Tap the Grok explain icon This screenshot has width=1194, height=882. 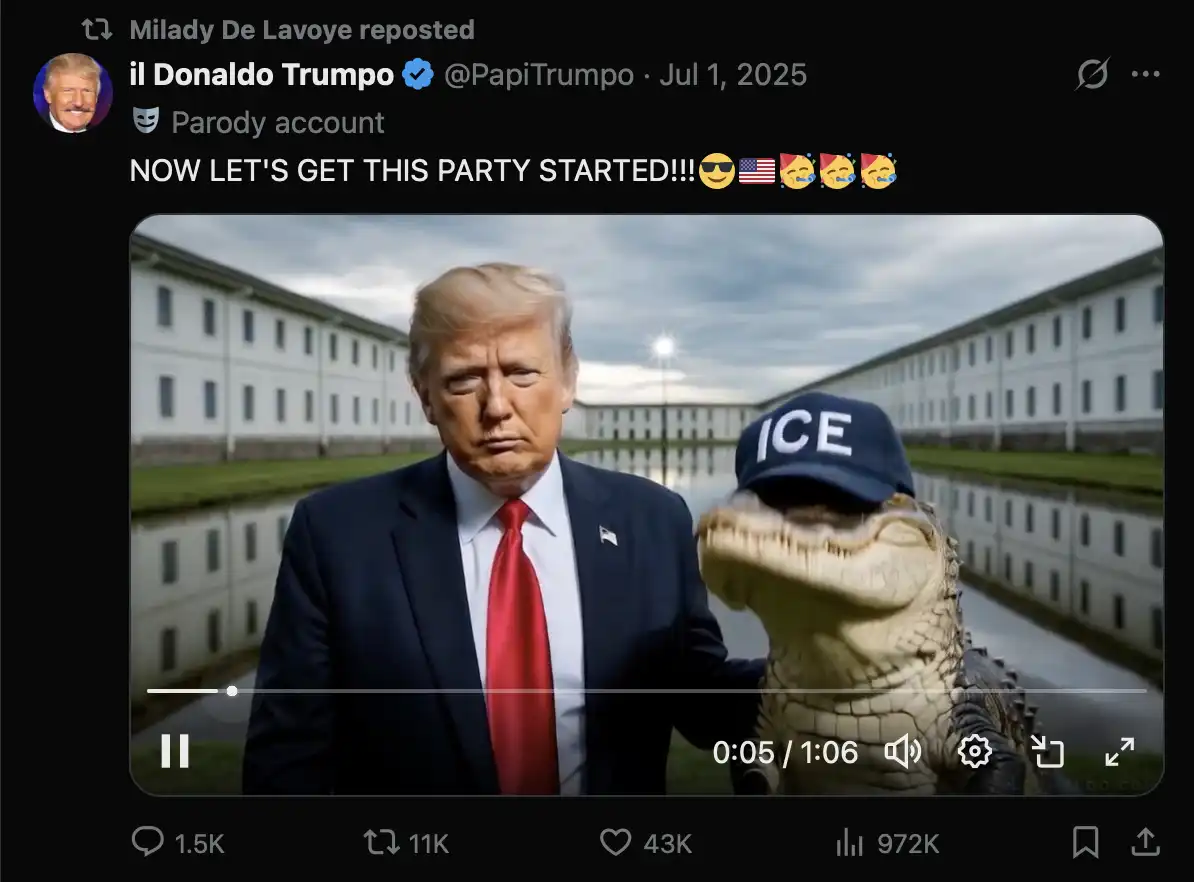1092,74
